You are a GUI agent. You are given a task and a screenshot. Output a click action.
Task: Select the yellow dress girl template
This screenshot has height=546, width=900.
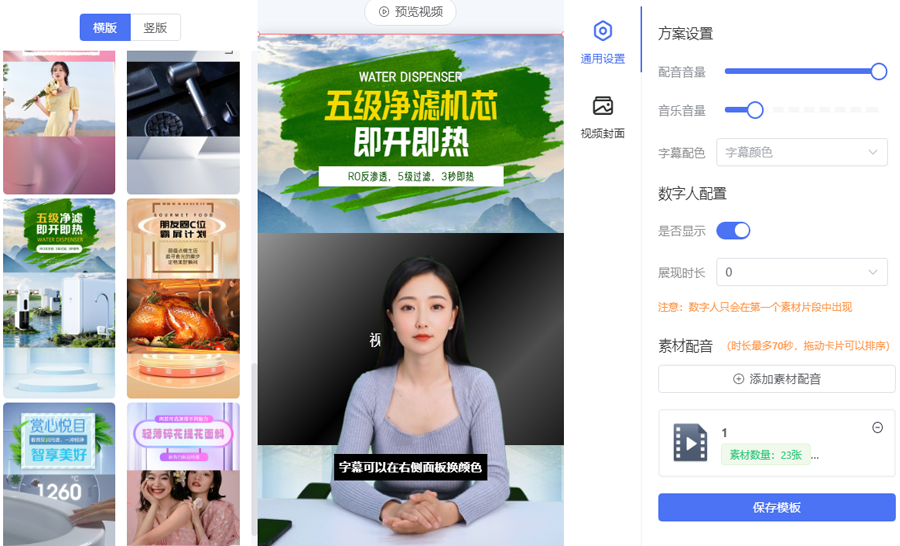59,122
